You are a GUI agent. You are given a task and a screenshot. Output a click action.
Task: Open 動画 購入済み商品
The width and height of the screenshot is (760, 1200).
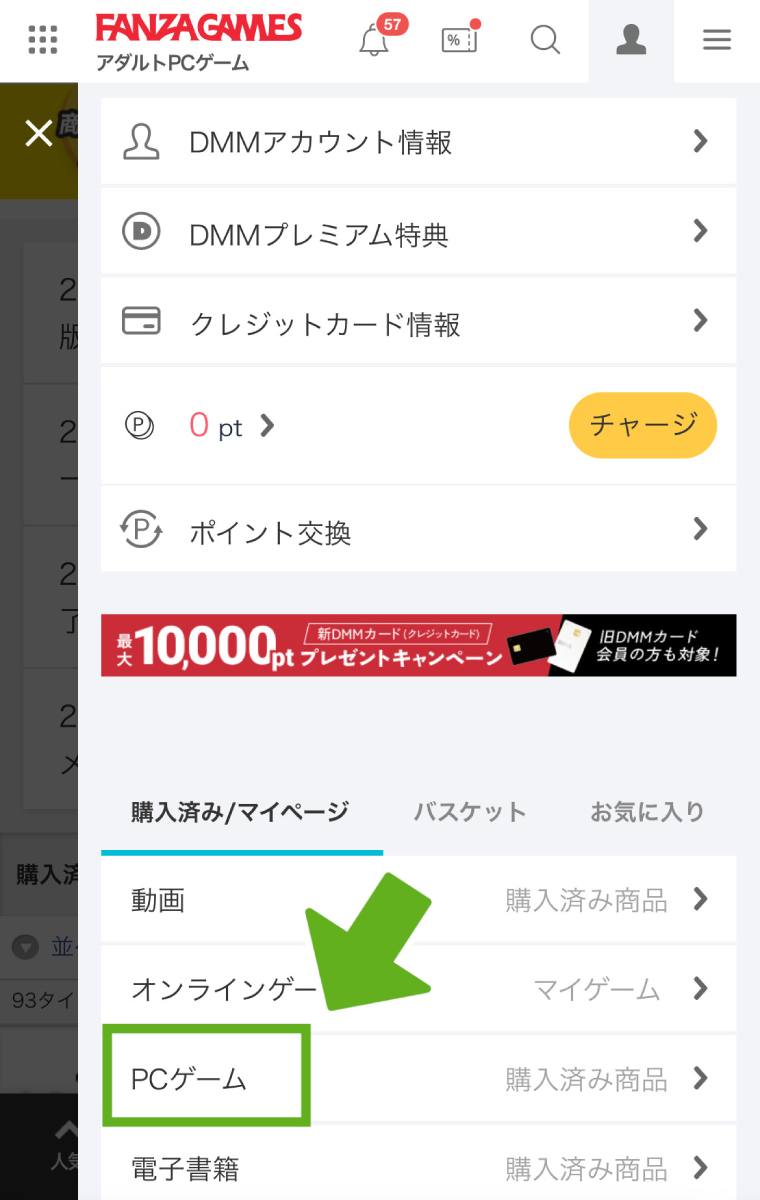point(418,901)
